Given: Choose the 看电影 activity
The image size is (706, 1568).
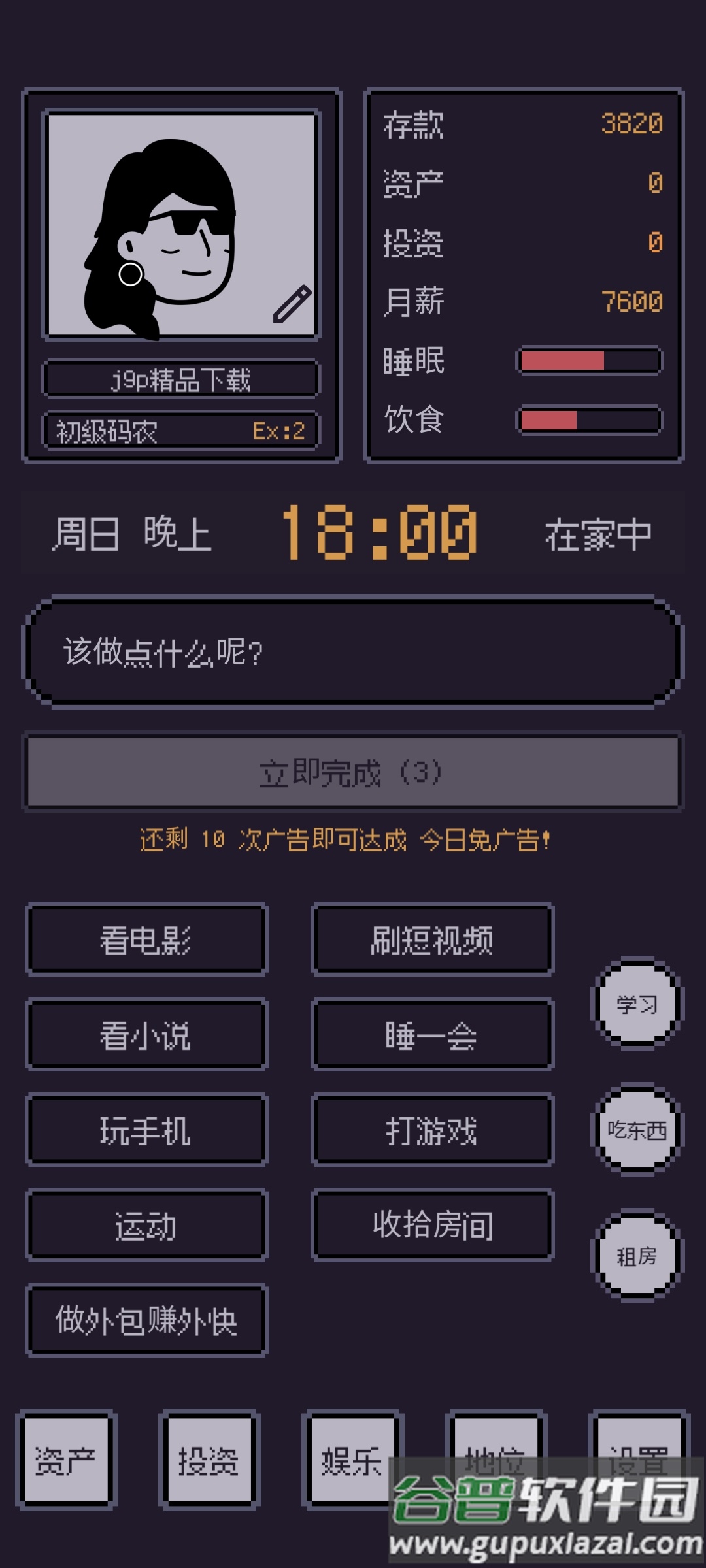Looking at the screenshot, I should coord(146,939).
